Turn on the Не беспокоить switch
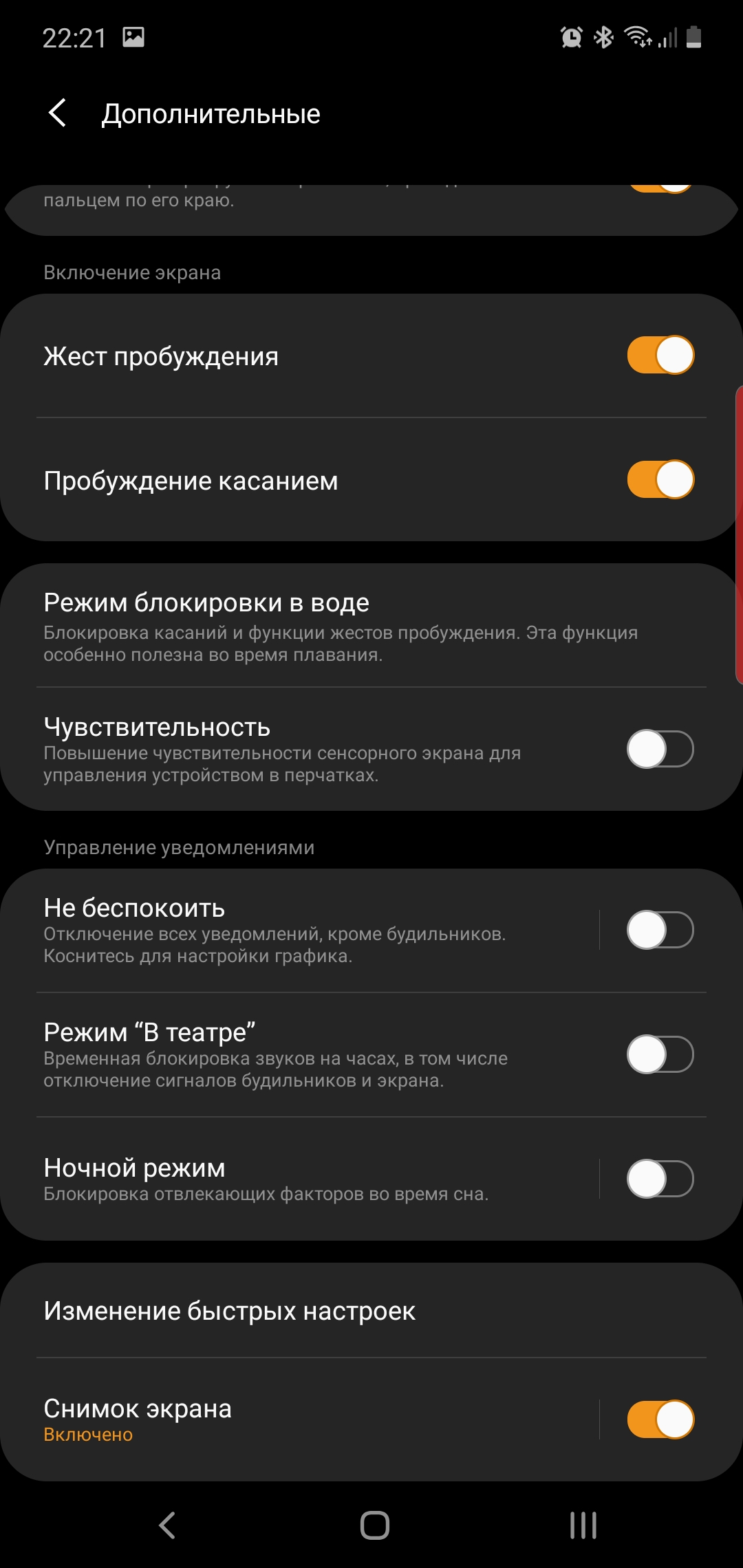Viewport: 743px width, 1568px height. 660,930
